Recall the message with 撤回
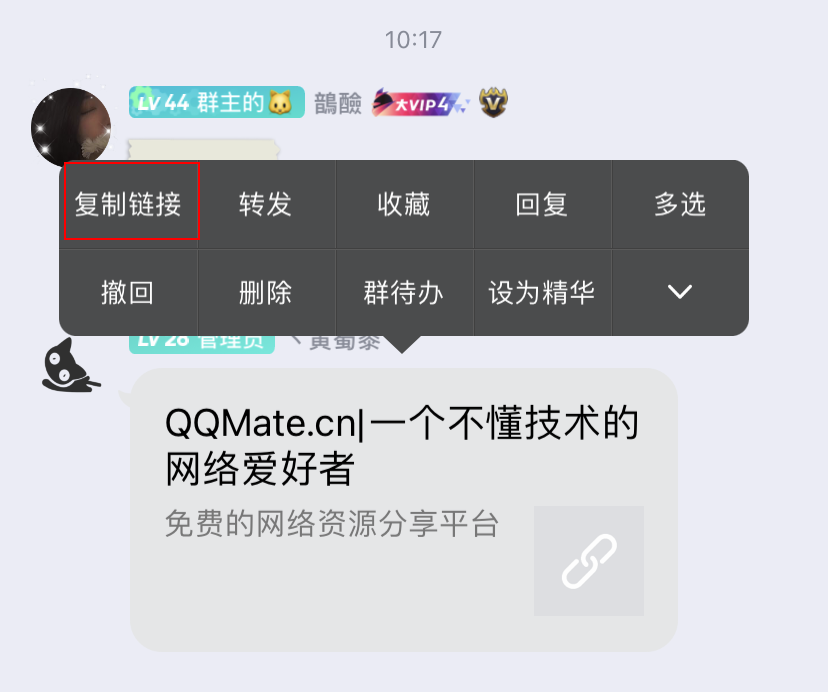The image size is (828, 692). (128, 293)
